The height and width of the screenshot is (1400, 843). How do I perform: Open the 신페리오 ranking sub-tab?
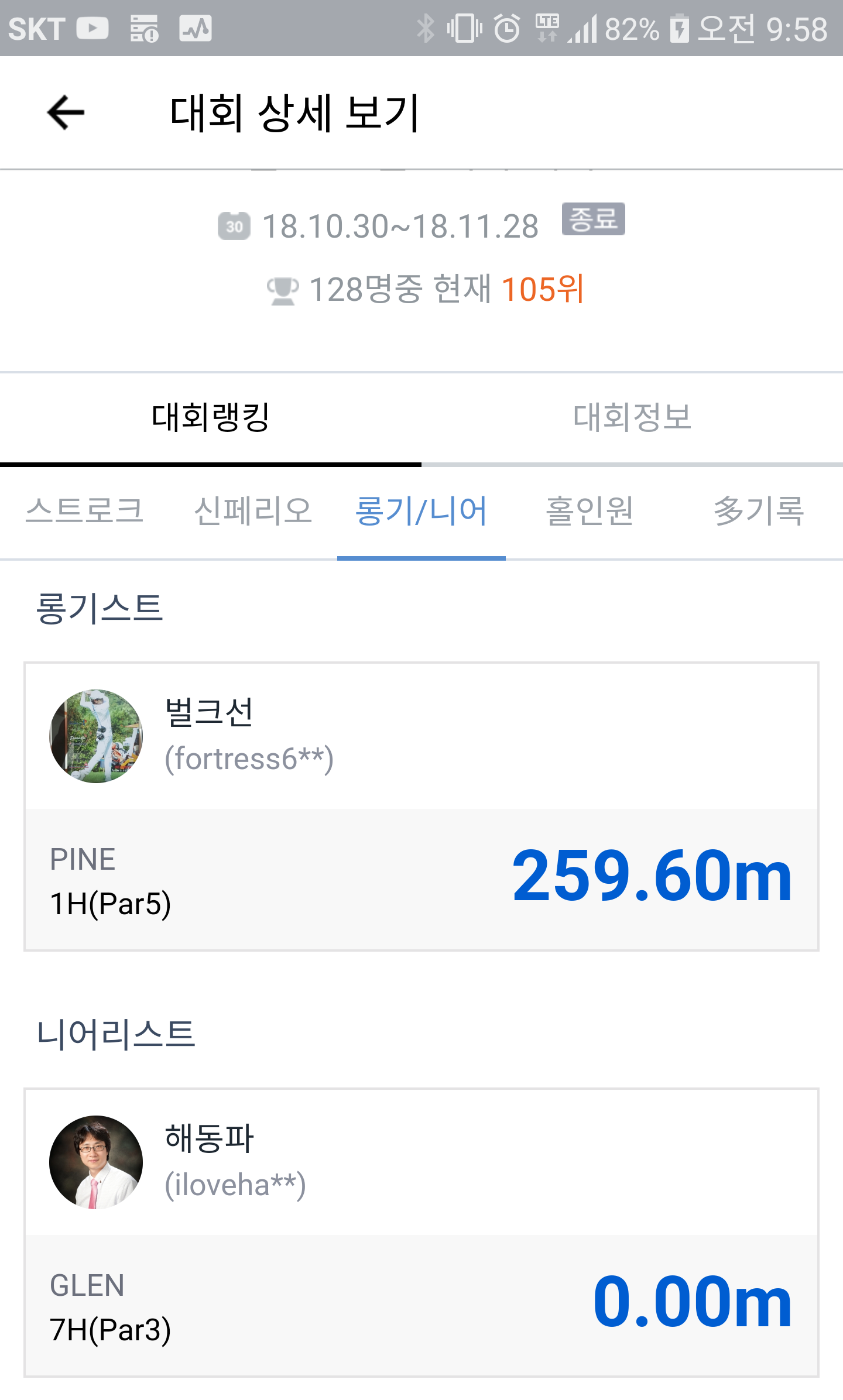click(253, 511)
